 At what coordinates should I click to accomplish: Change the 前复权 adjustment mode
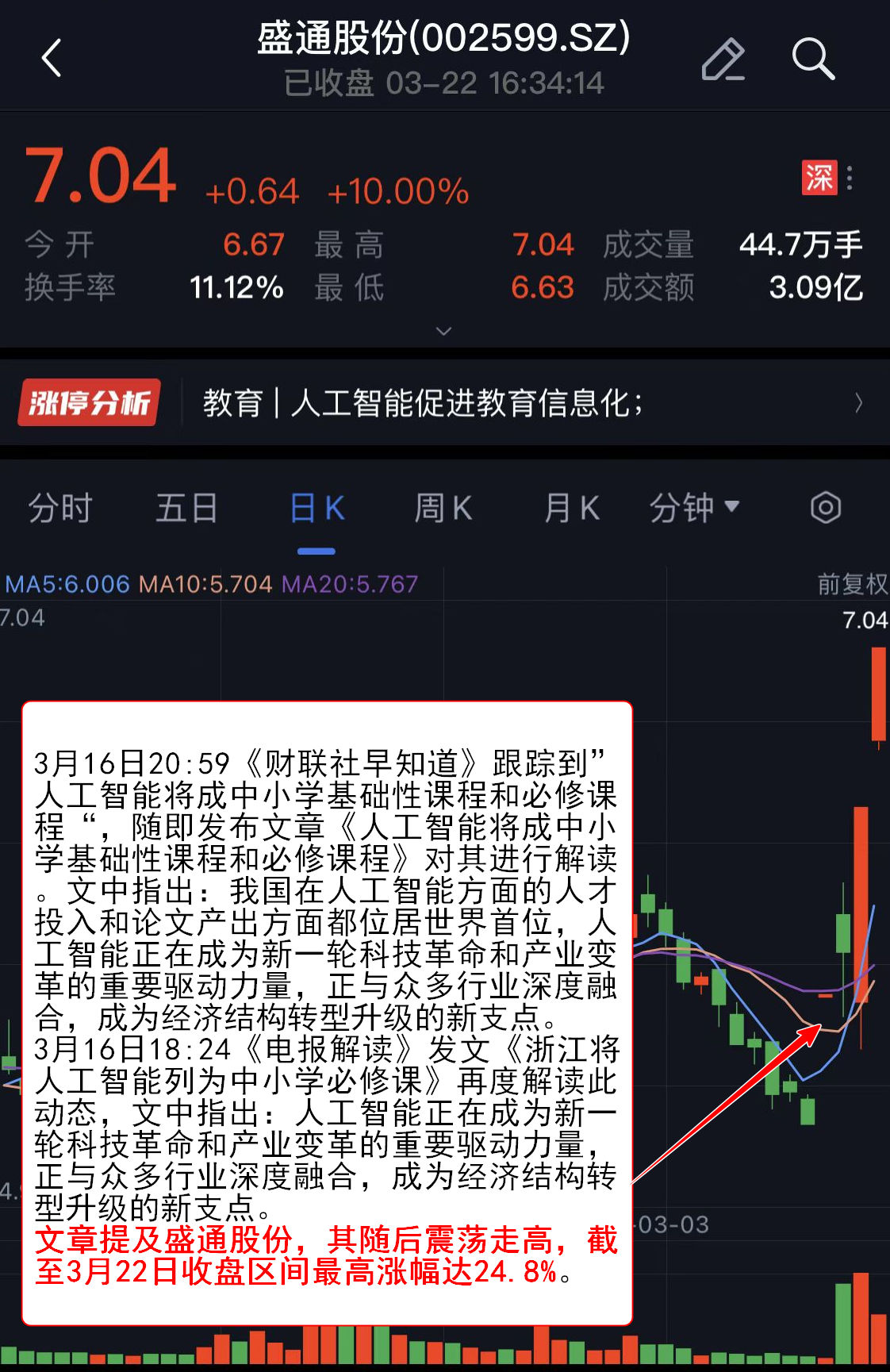(852, 585)
